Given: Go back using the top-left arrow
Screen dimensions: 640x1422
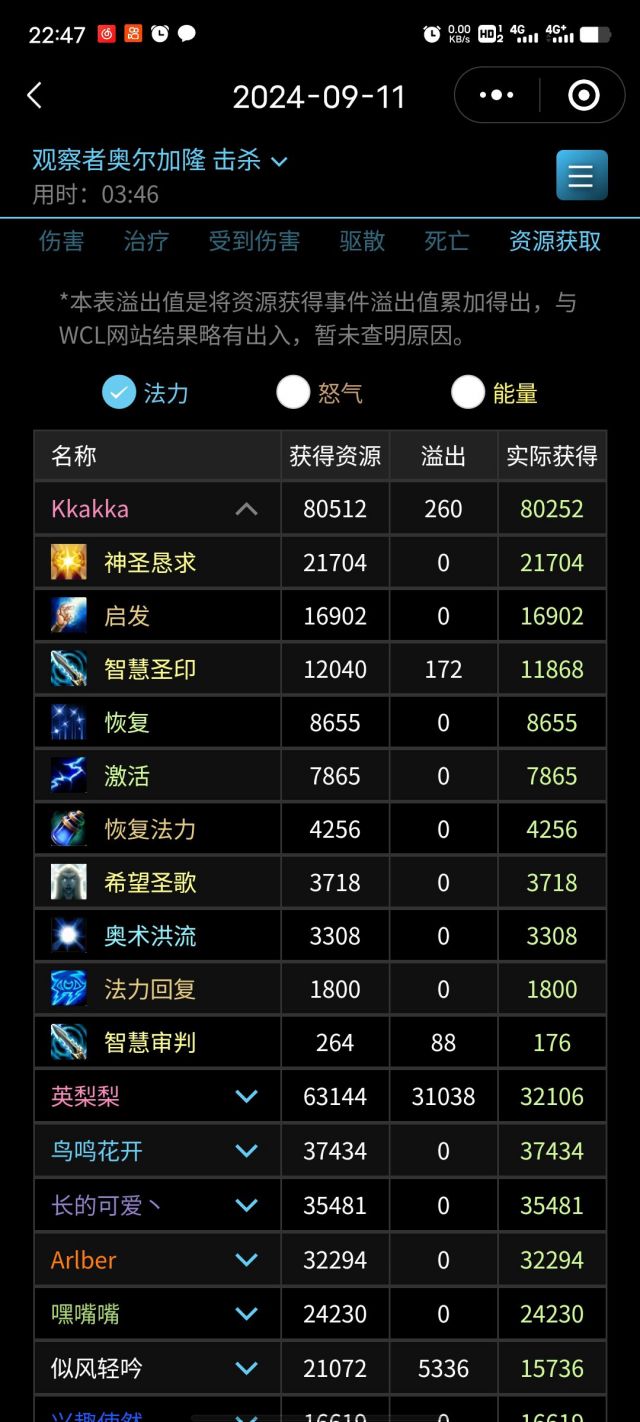Looking at the screenshot, I should pos(35,96).
